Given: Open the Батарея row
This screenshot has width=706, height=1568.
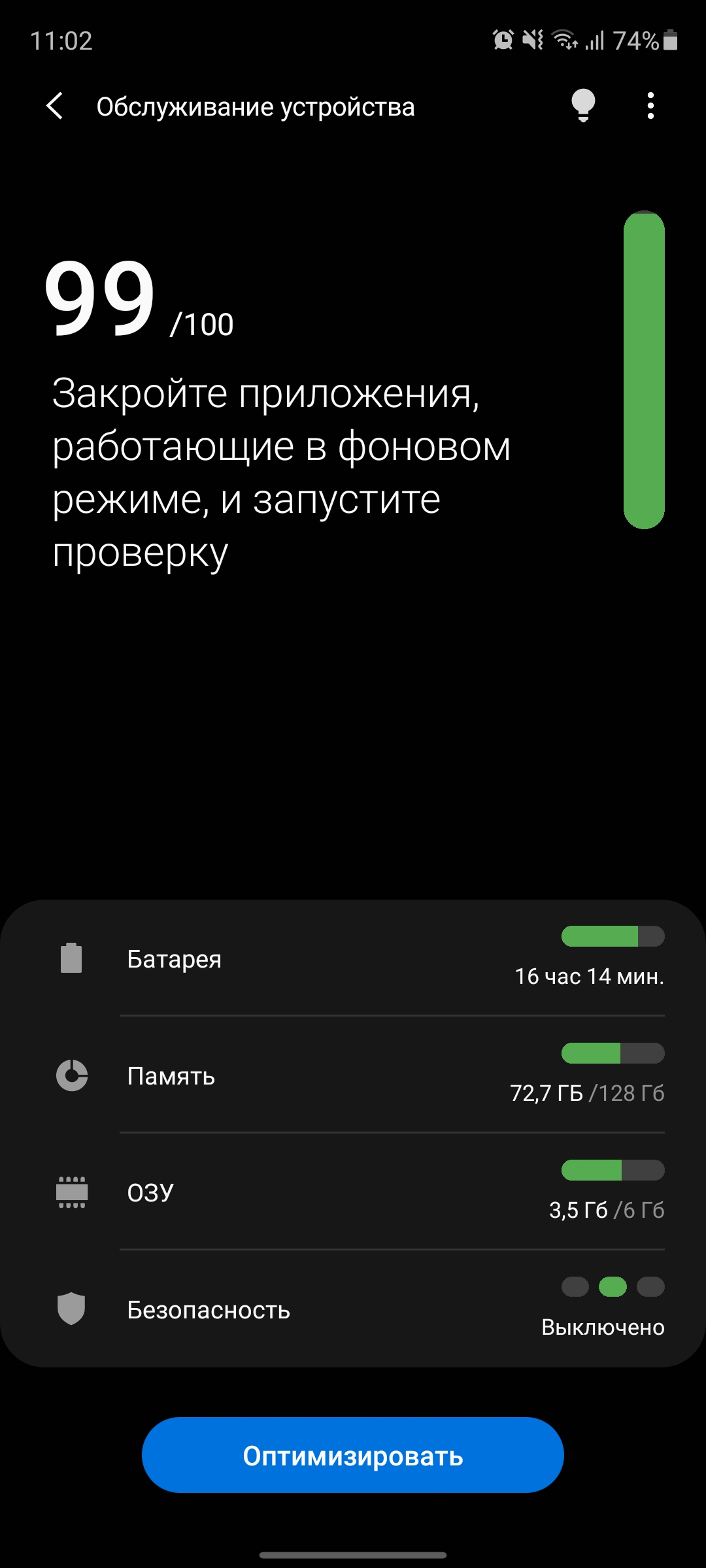Looking at the screenshot, I should click(353, 958).
